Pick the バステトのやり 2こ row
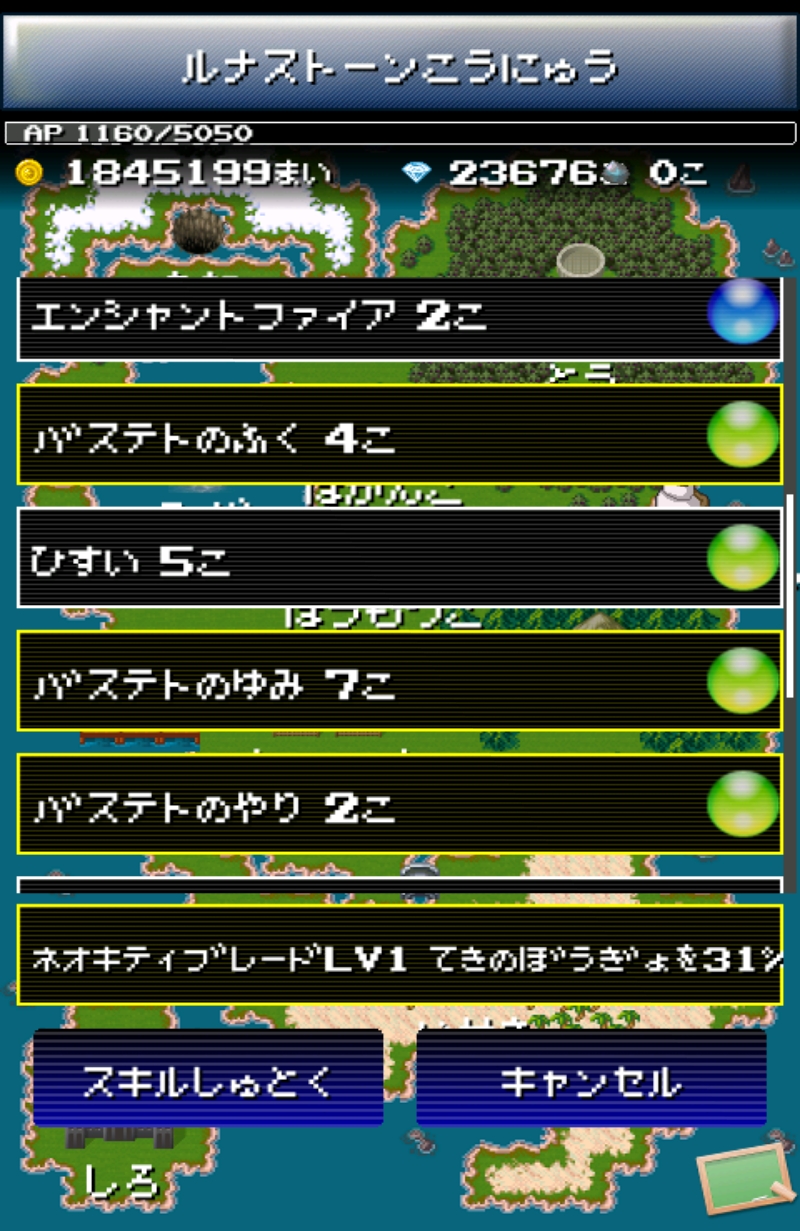This screenshot has width=800, height=1231. (x=399, y=804)
